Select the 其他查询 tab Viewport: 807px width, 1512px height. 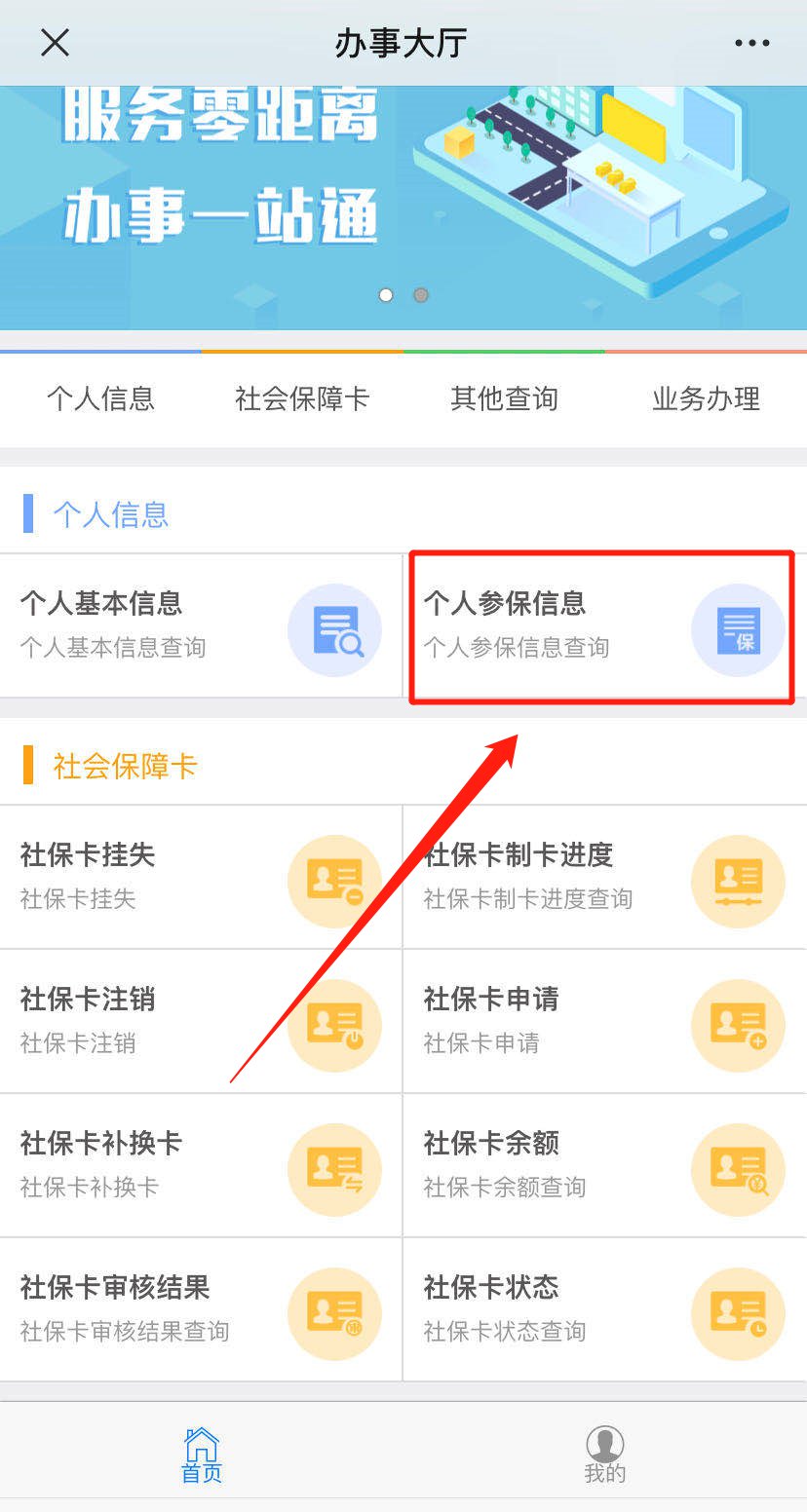[x=504, y=398]
